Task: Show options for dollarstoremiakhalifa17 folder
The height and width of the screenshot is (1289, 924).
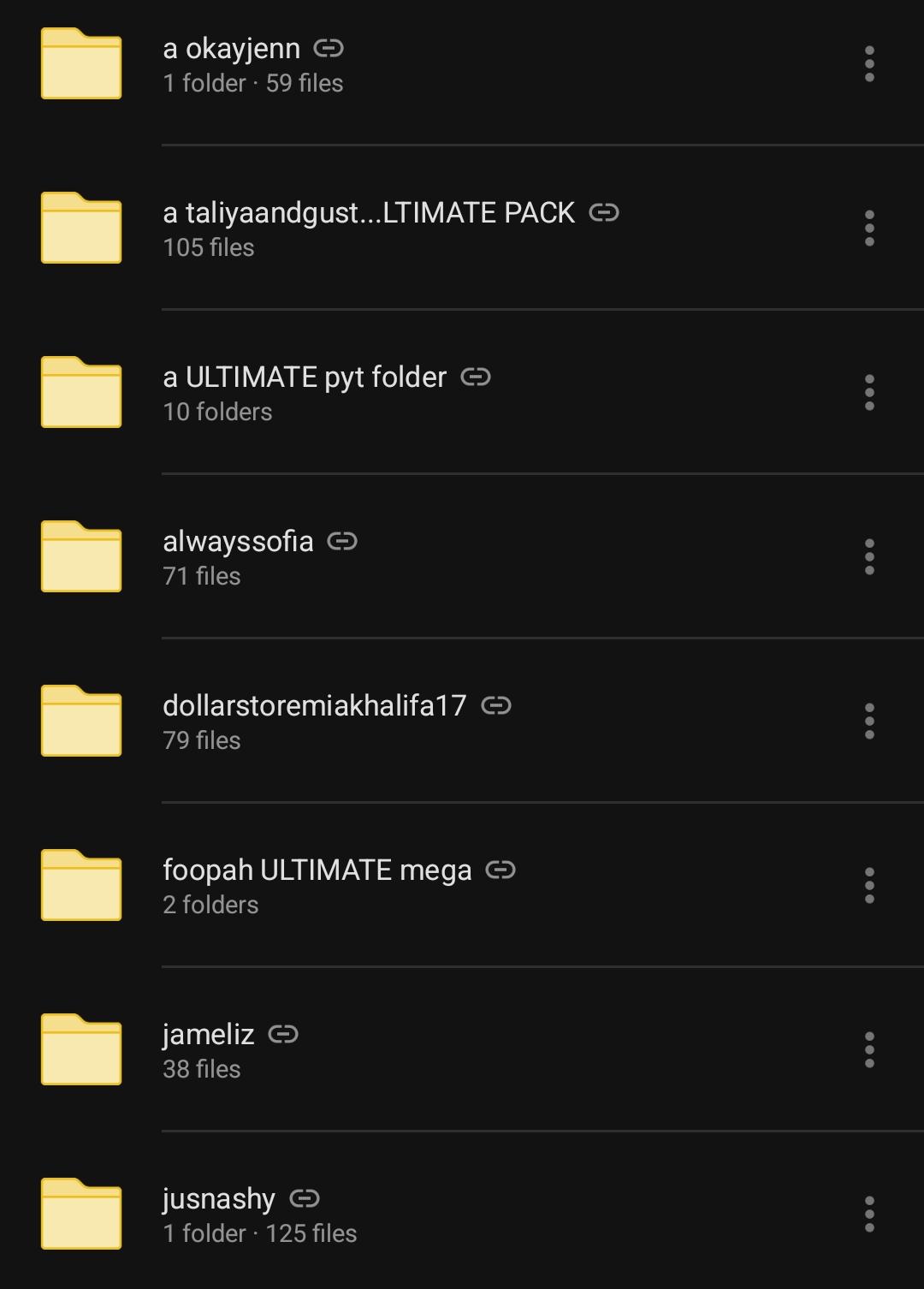Action: [869, 722]
